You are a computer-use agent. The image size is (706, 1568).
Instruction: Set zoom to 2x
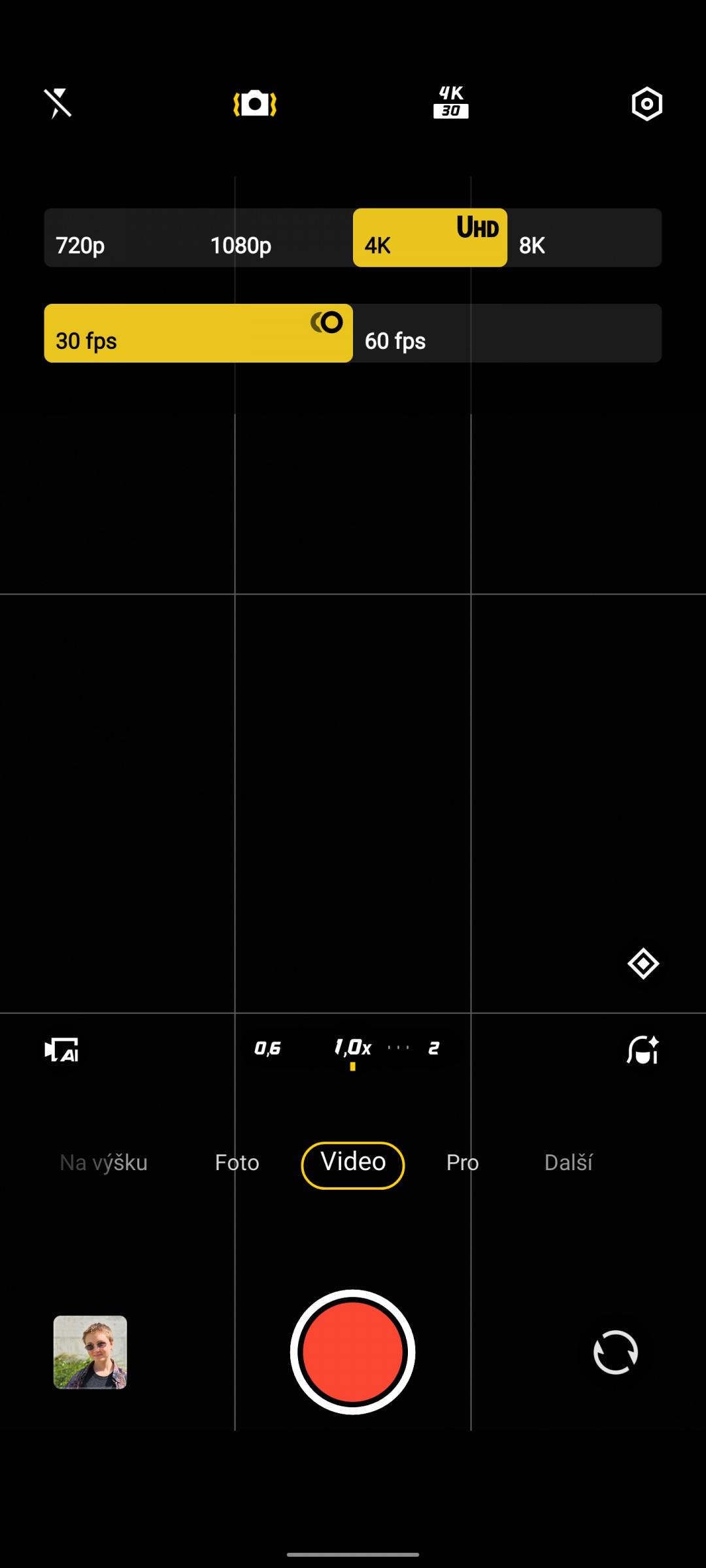point(433,1049)
